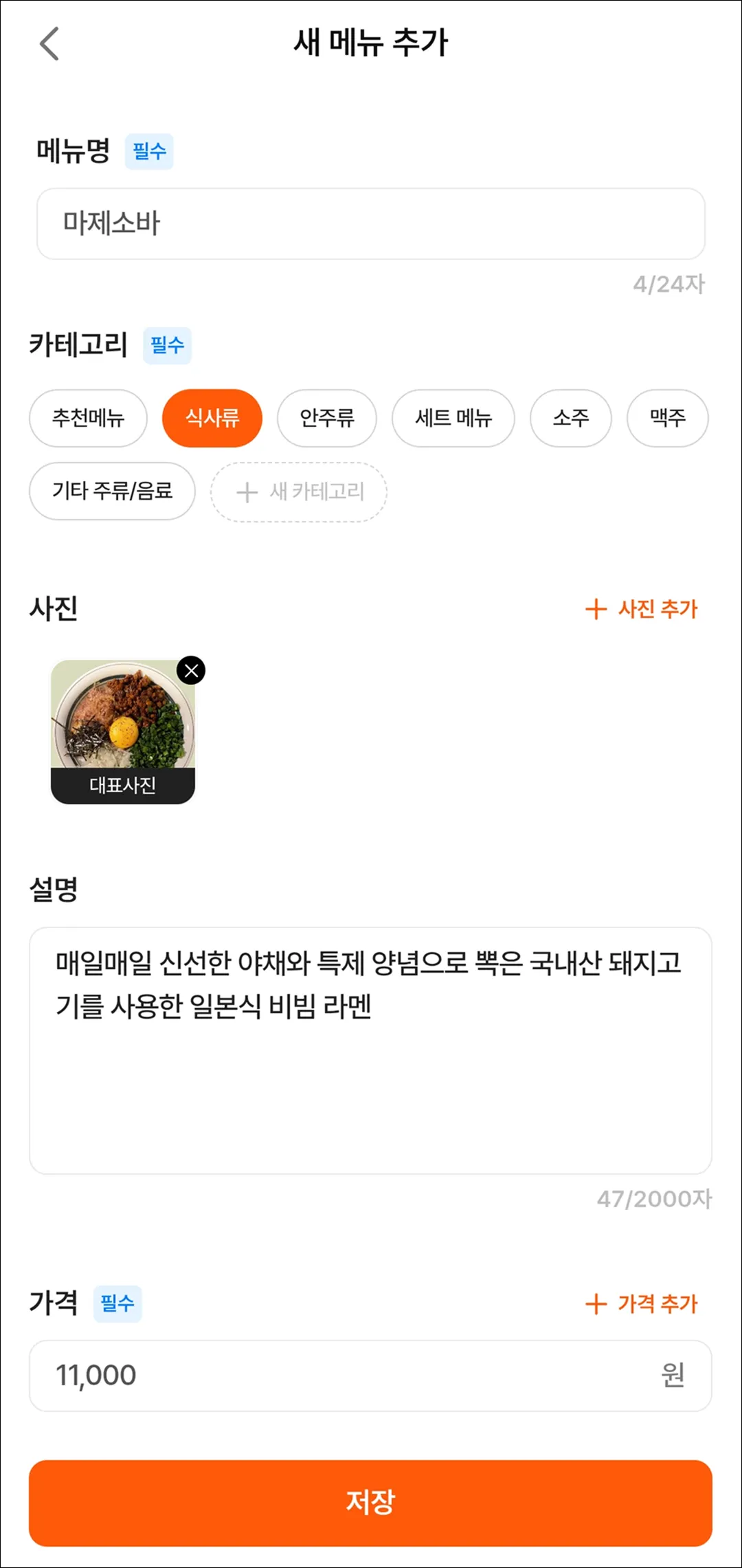Tap 가격 추가 to add another price
Viewport: 742px width, 1568px height.
(642, 1303)
